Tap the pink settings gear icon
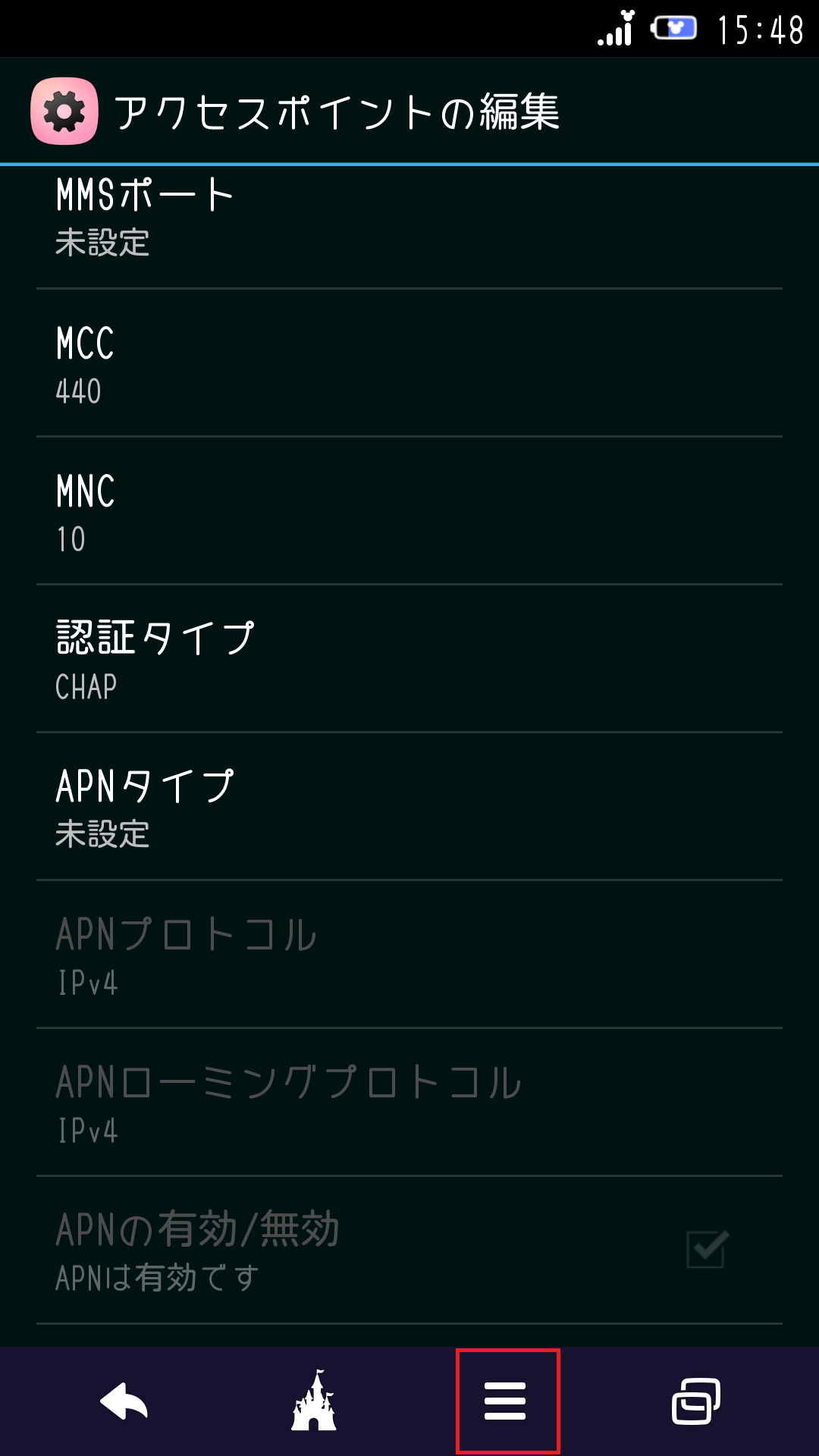The height and width of the screenshot is (1456, 819). (64, 110)
